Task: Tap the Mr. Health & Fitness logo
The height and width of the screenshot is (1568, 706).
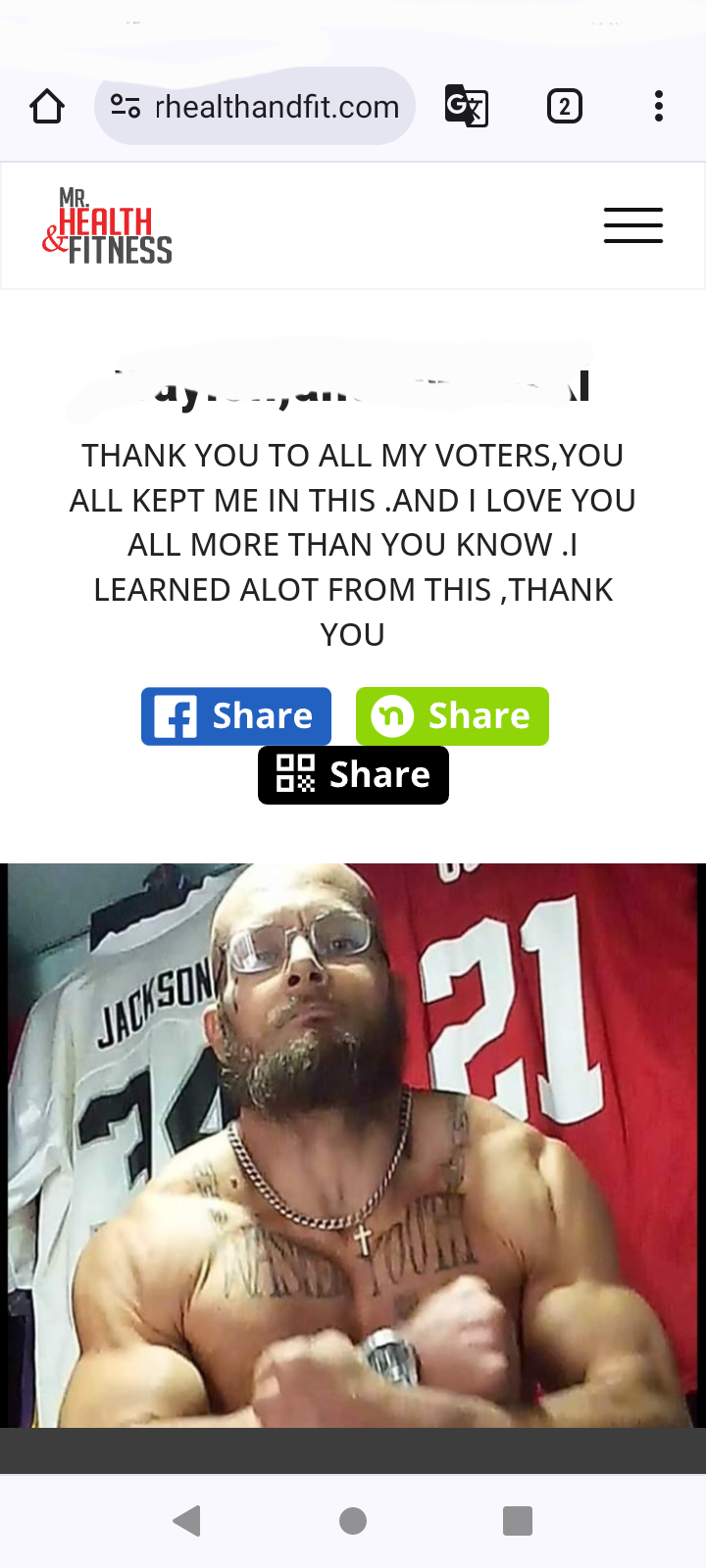Action: (108, 226)
